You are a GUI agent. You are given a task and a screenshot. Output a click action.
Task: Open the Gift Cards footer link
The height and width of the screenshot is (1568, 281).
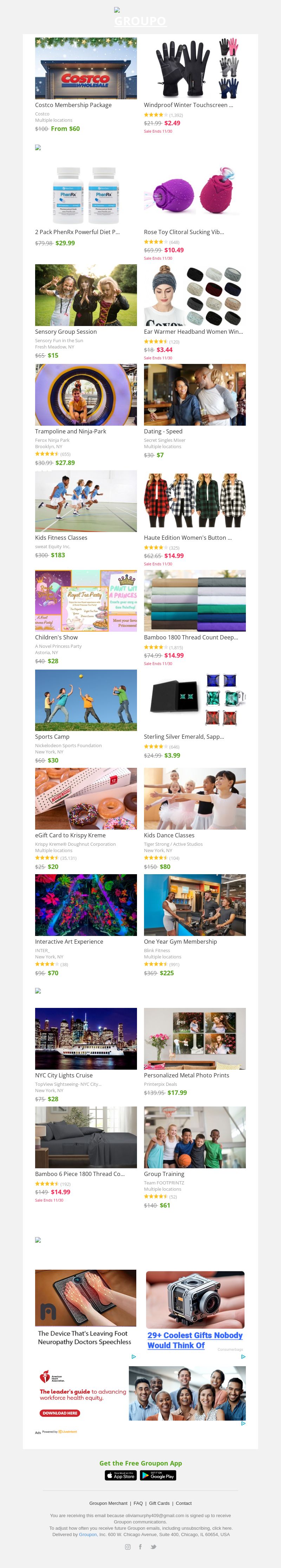click(159, 1503)
